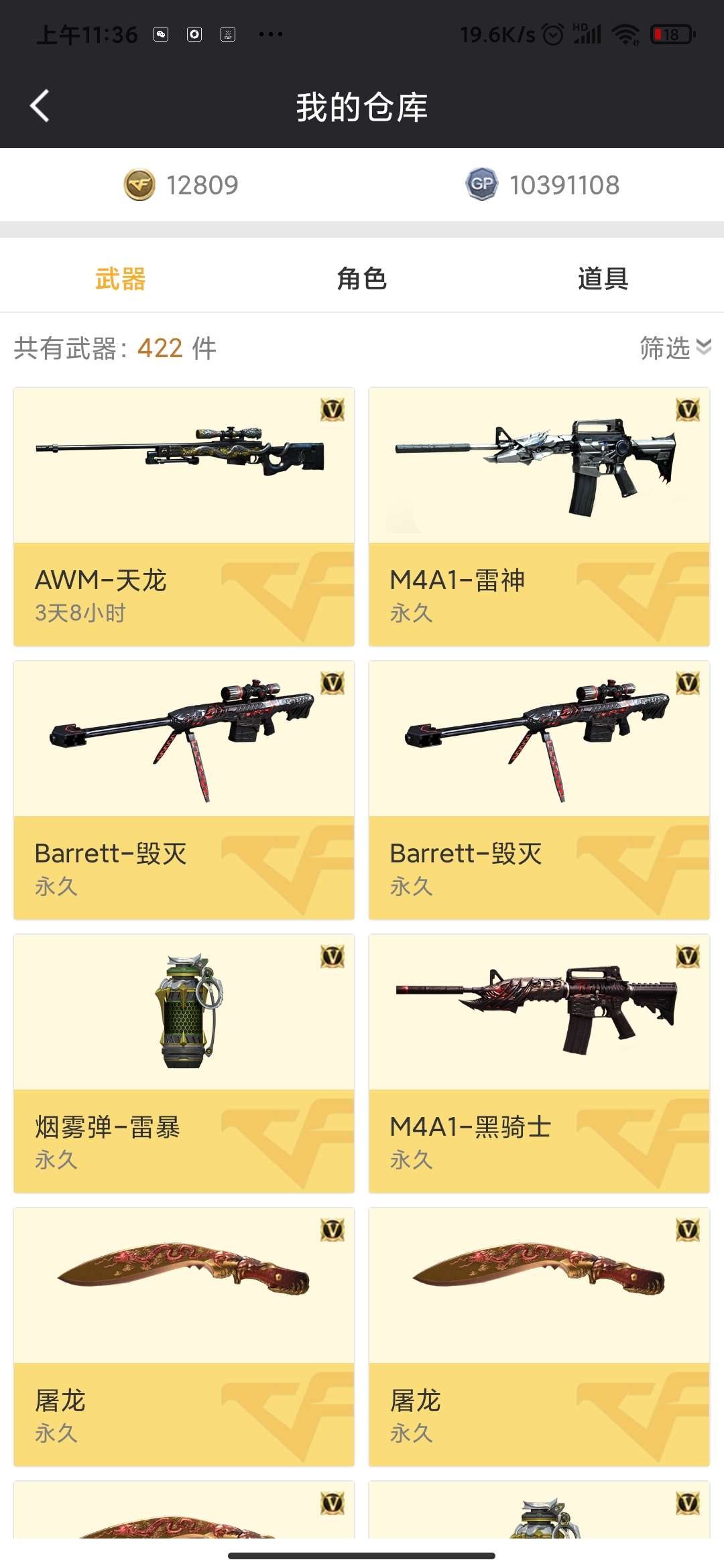Open the M4A1-雷神 weapon card
The image size is (724, 1568).
[539, 517]
